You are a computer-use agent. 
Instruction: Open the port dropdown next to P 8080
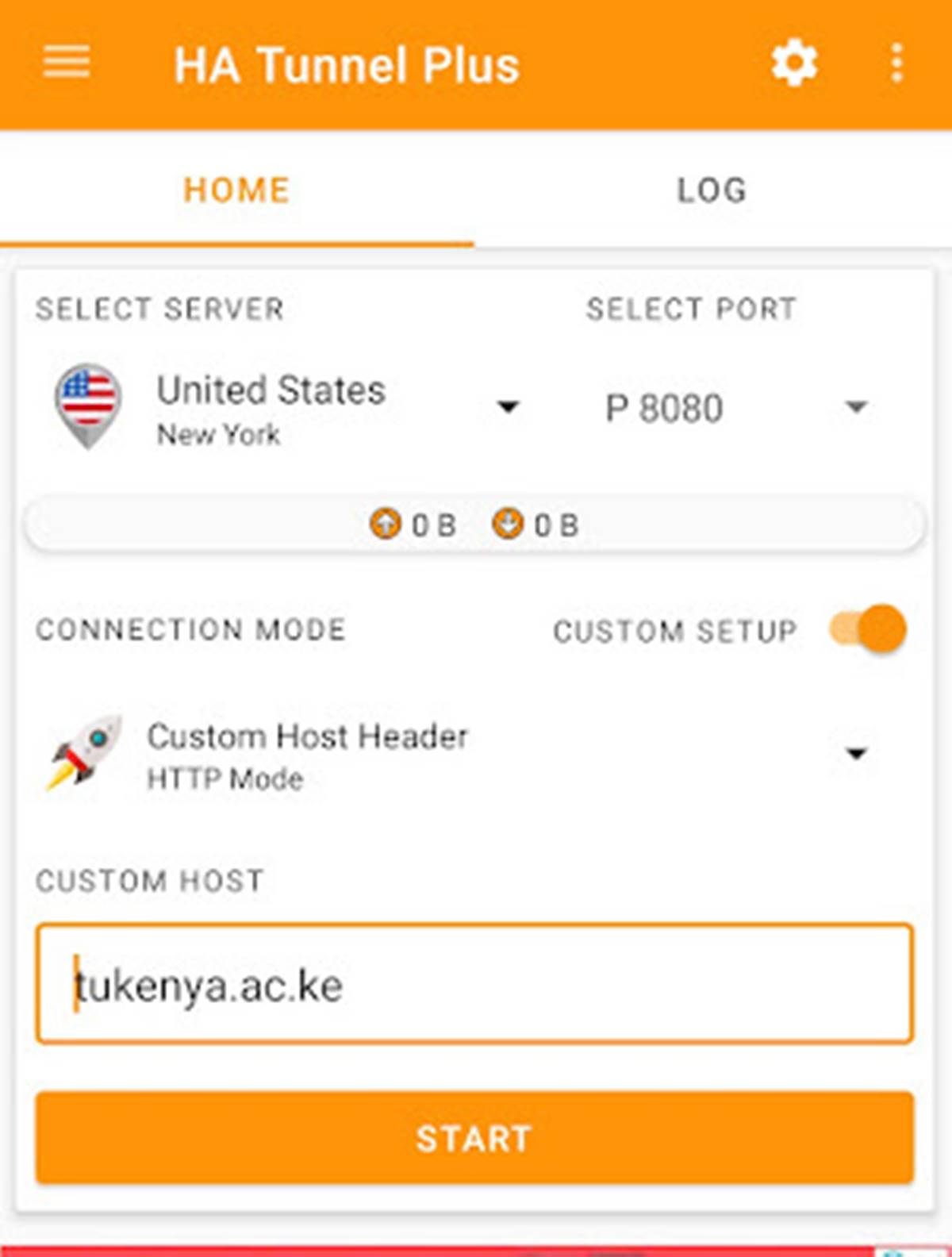tap(855, 407)
